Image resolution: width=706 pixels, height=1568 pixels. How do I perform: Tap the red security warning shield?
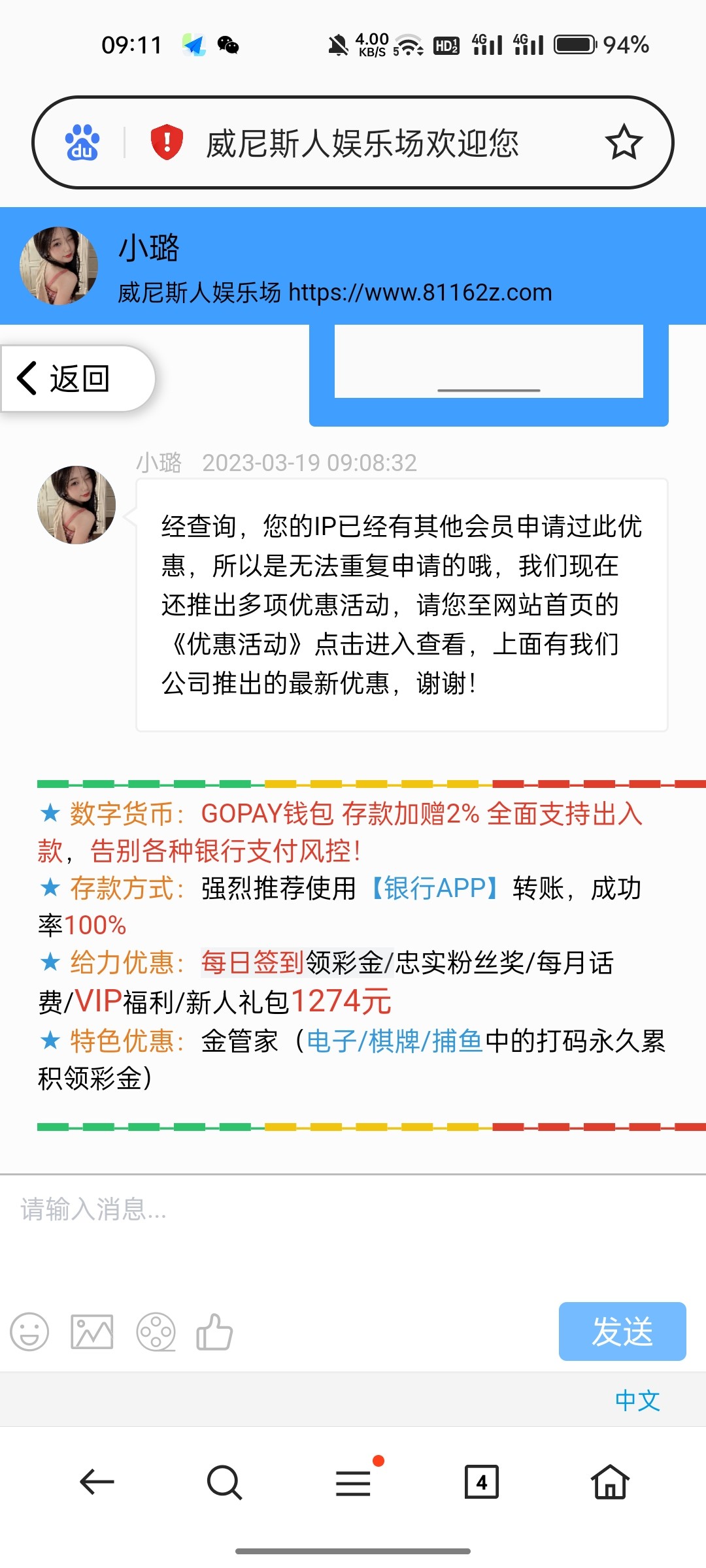pos(167,142)
